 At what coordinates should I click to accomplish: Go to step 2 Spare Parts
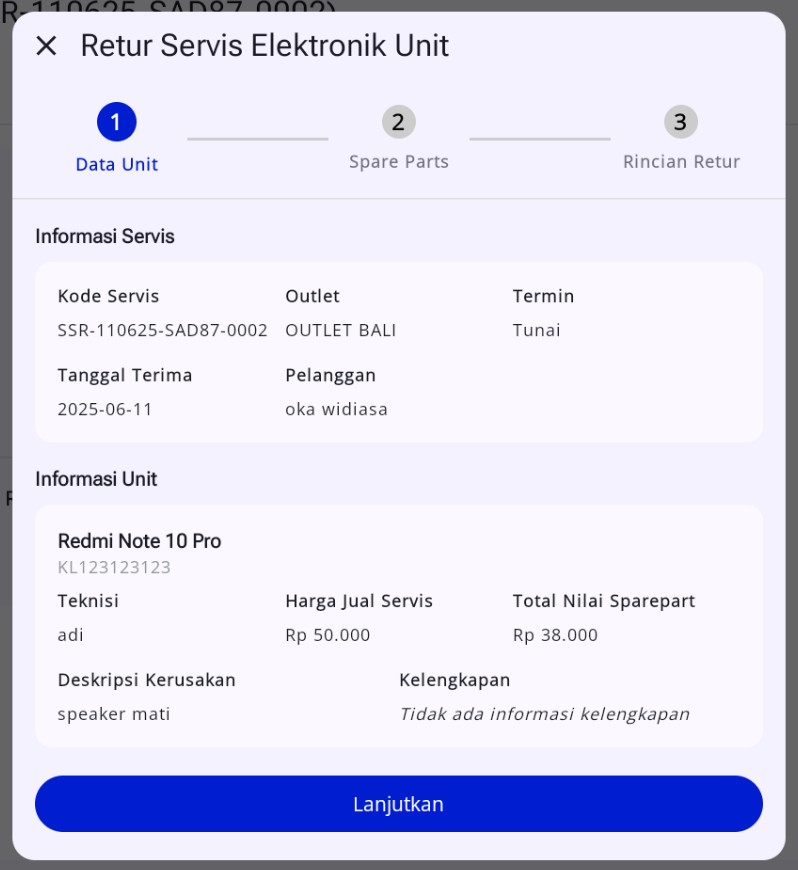tap(398, 123)
